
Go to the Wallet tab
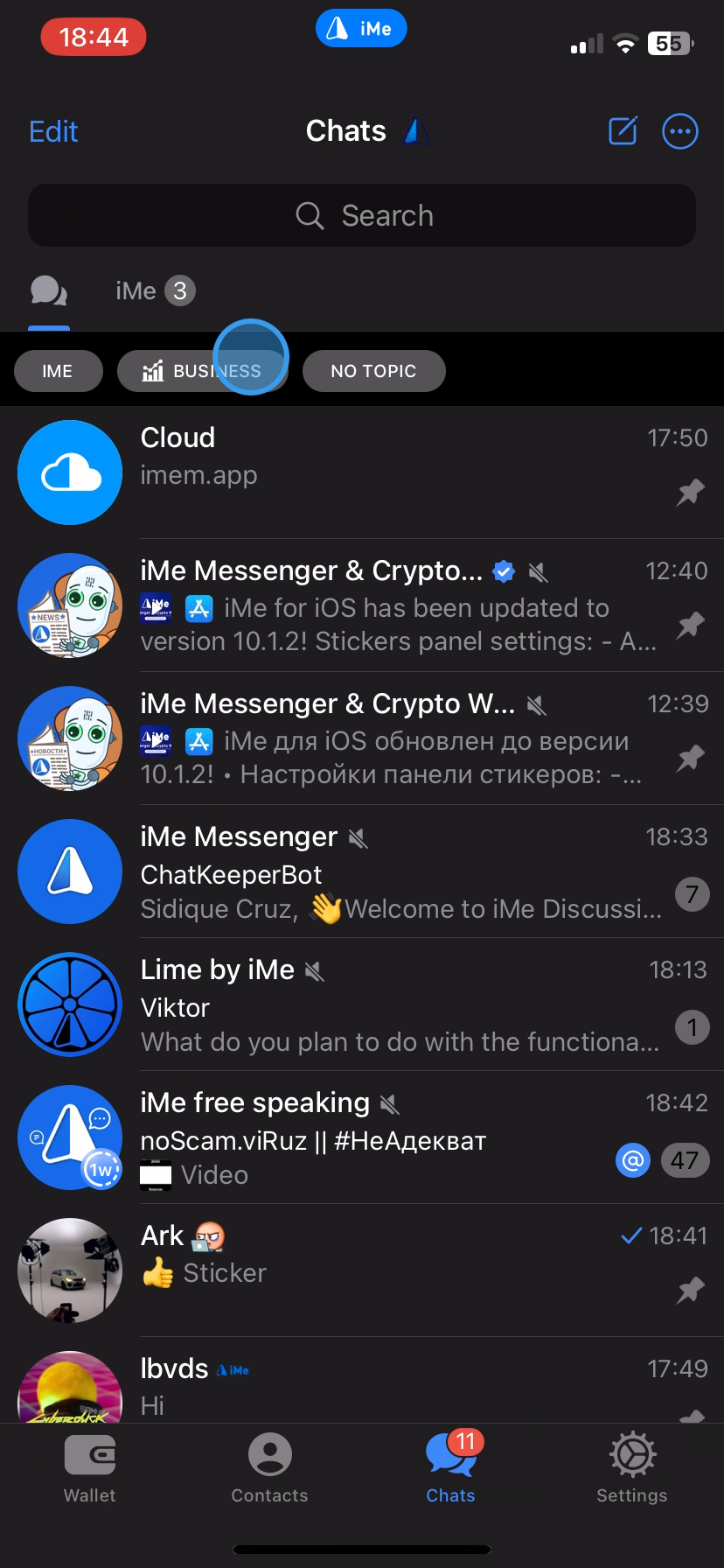point(90,1470)
